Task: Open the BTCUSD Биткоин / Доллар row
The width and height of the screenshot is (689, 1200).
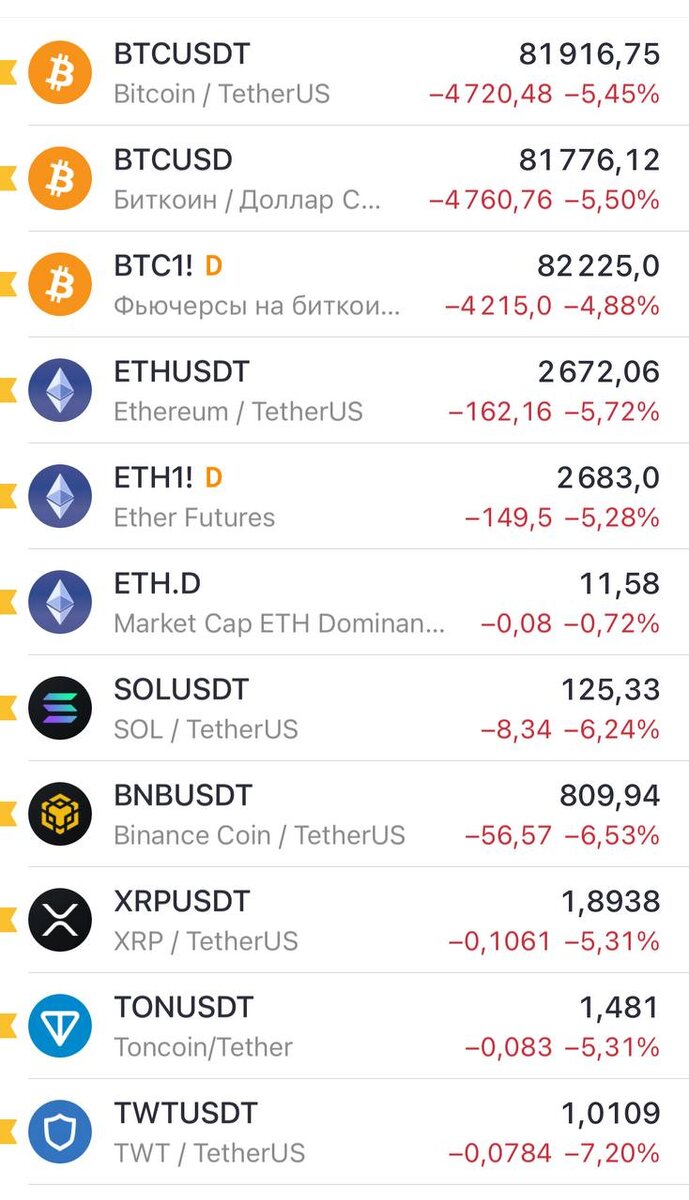Action: pyautogui.click(x=344, y=179)
